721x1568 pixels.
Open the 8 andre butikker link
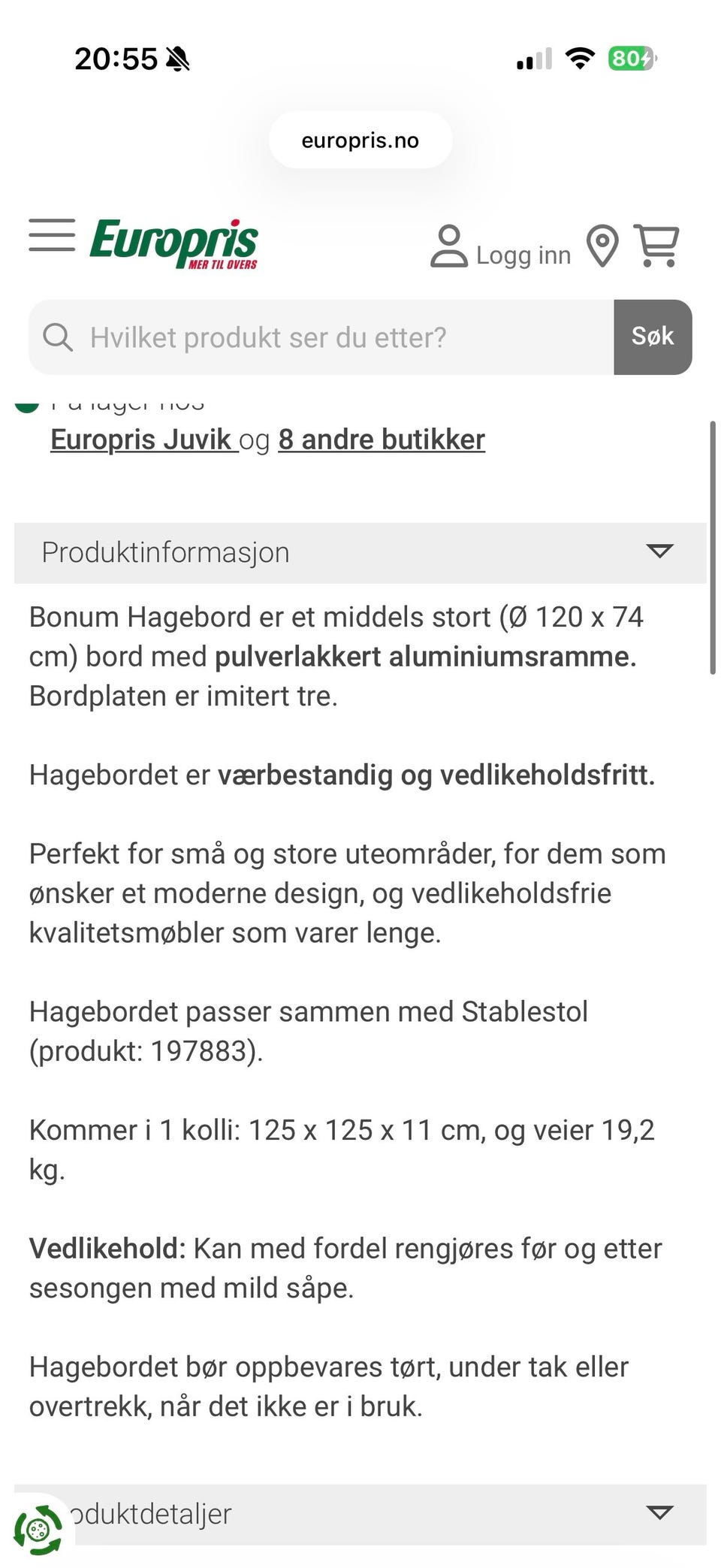coord(382,439)
